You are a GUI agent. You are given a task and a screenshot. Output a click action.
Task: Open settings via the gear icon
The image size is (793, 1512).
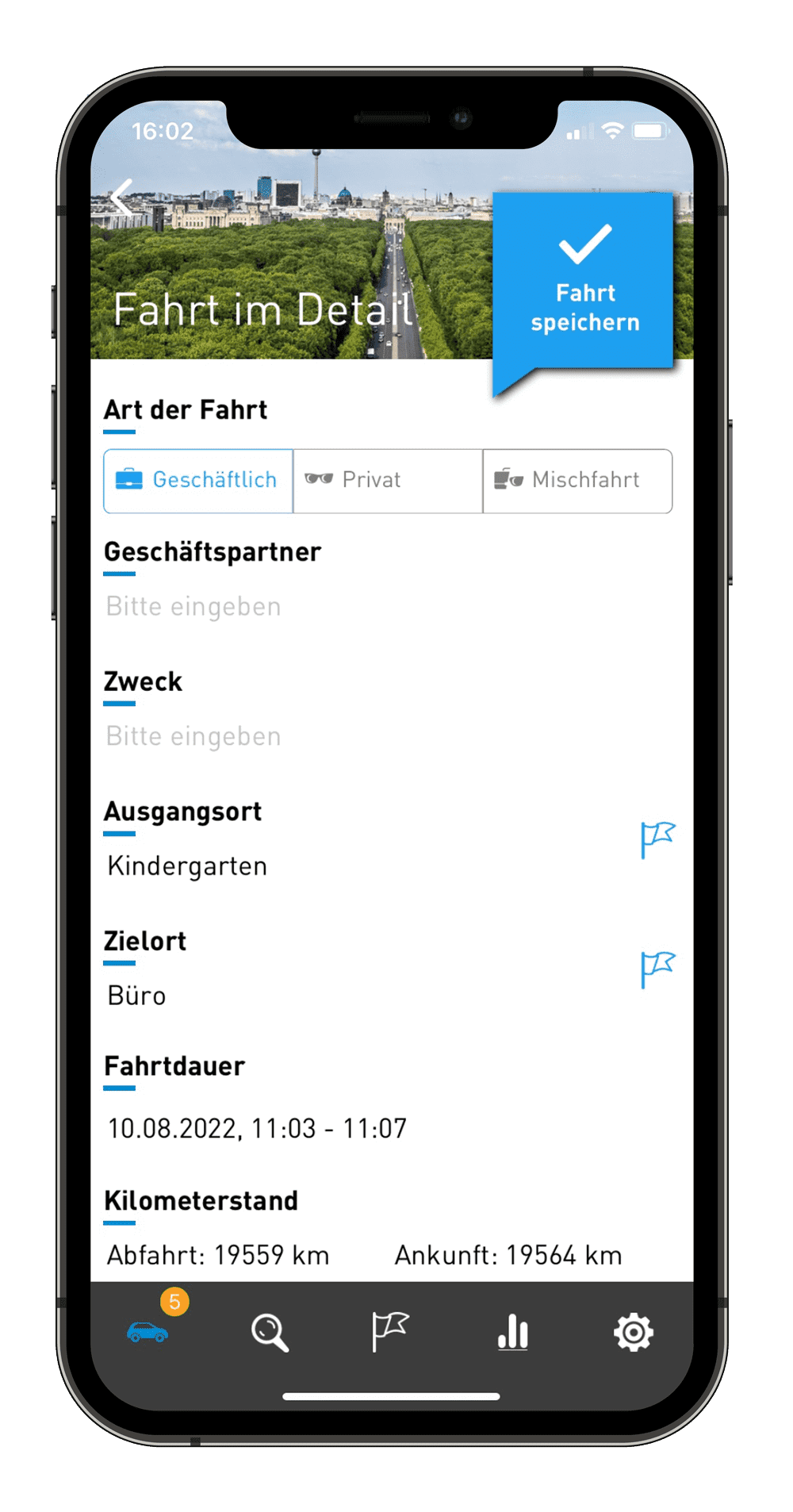coord(634,1333)
